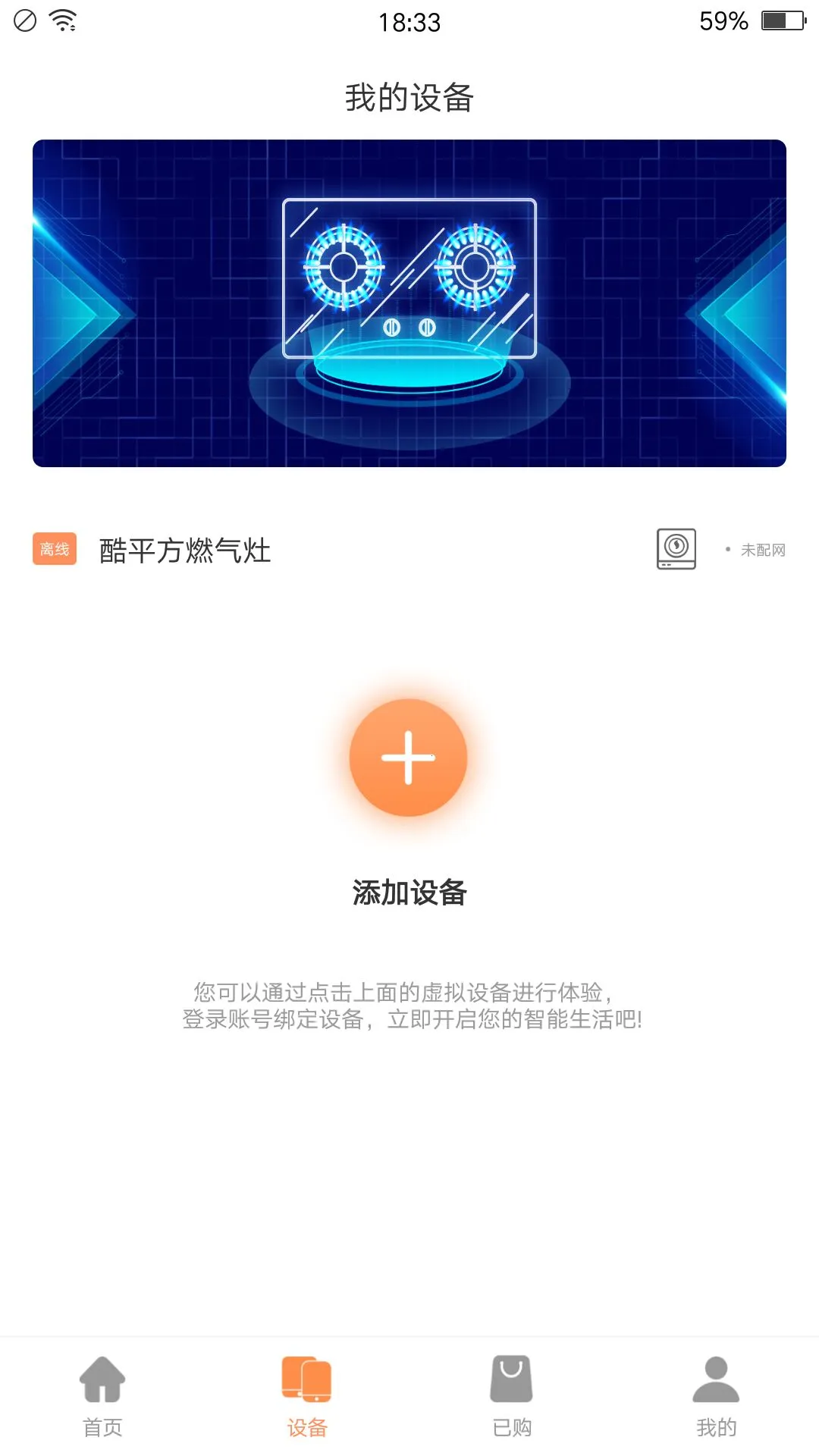Tap the gas stove device icon

tap(677, 549)
